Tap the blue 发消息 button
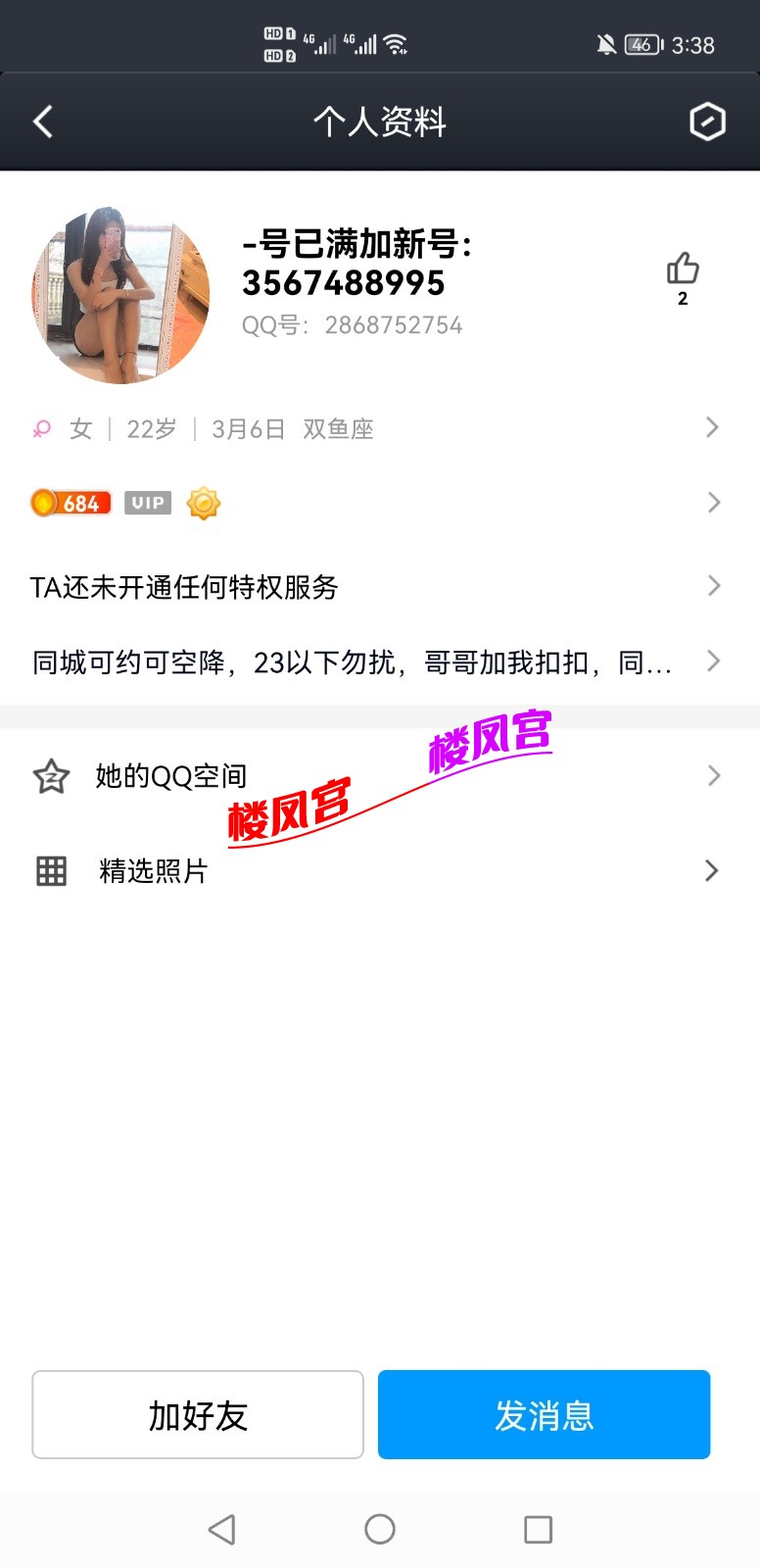This screenshot has width=760, height=1568. click(544, 1414)
